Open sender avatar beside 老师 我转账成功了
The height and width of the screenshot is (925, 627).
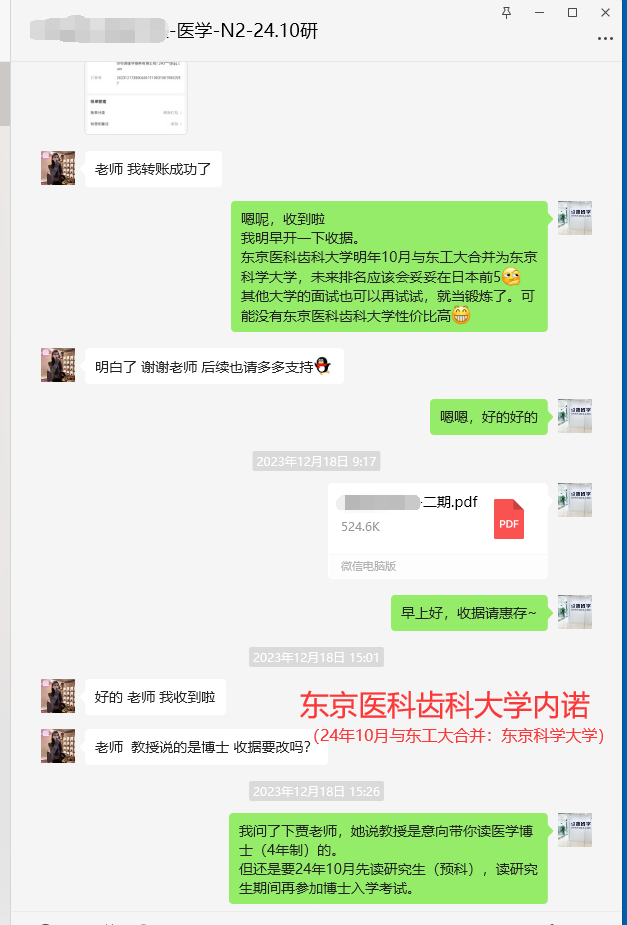(x=58, y=168)
